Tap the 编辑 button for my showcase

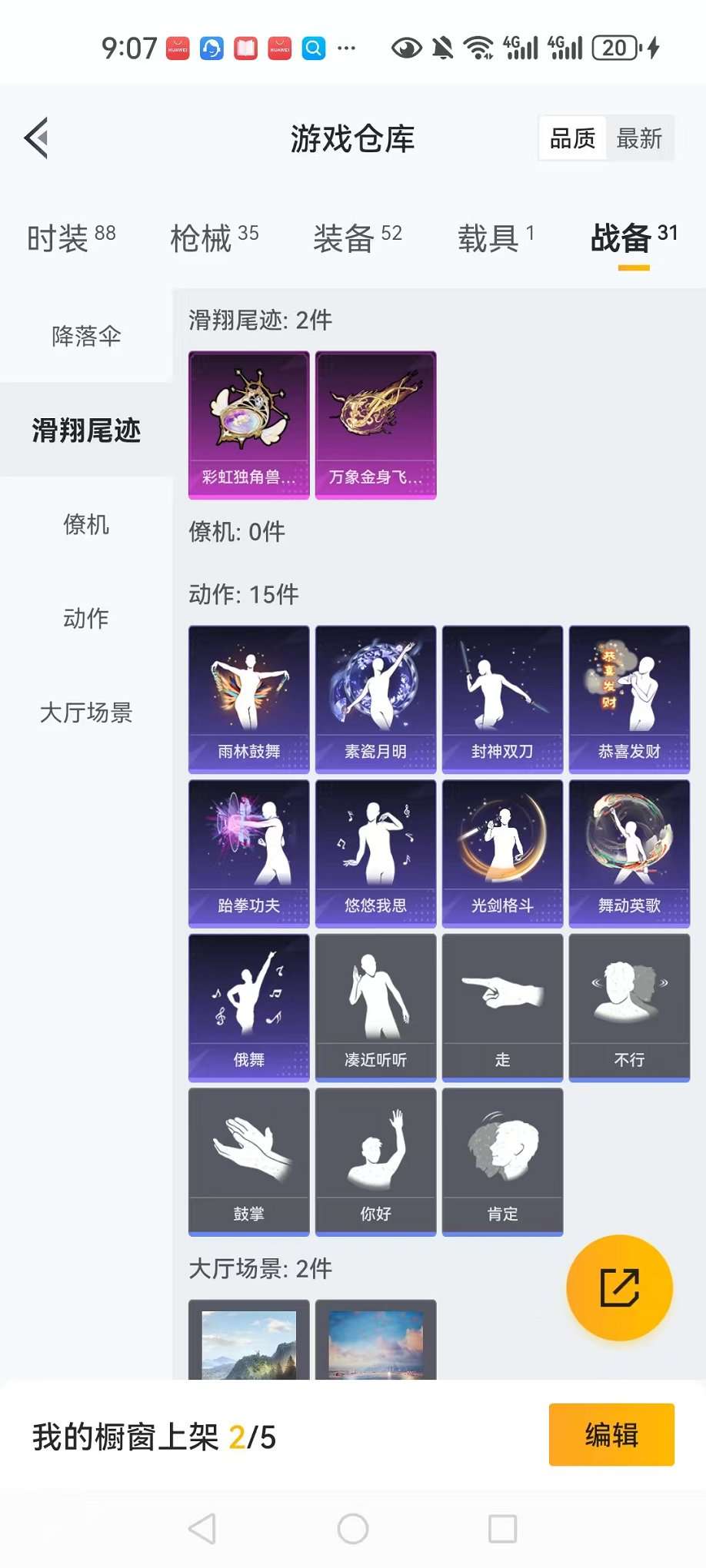tap(611, 1434)
